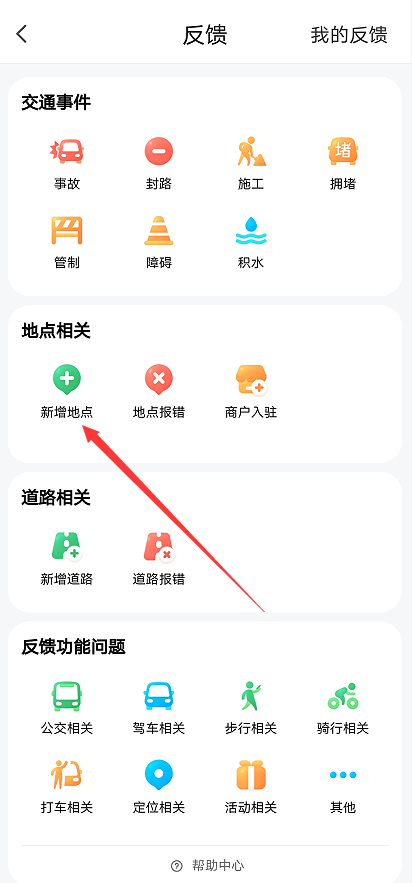Open the 帮助中心 help center link

tap(208, 866)
